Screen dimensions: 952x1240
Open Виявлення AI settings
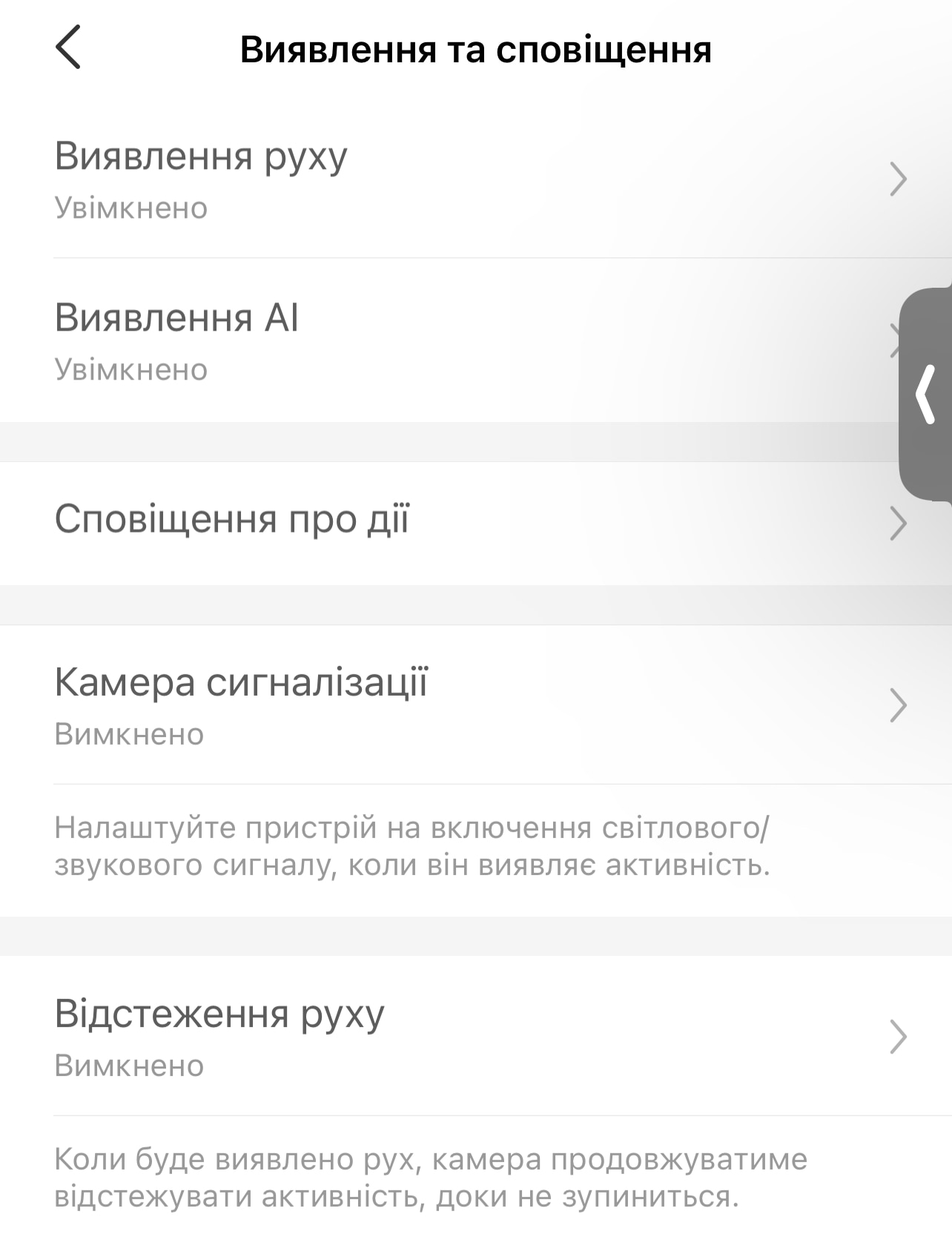(445, 341)
